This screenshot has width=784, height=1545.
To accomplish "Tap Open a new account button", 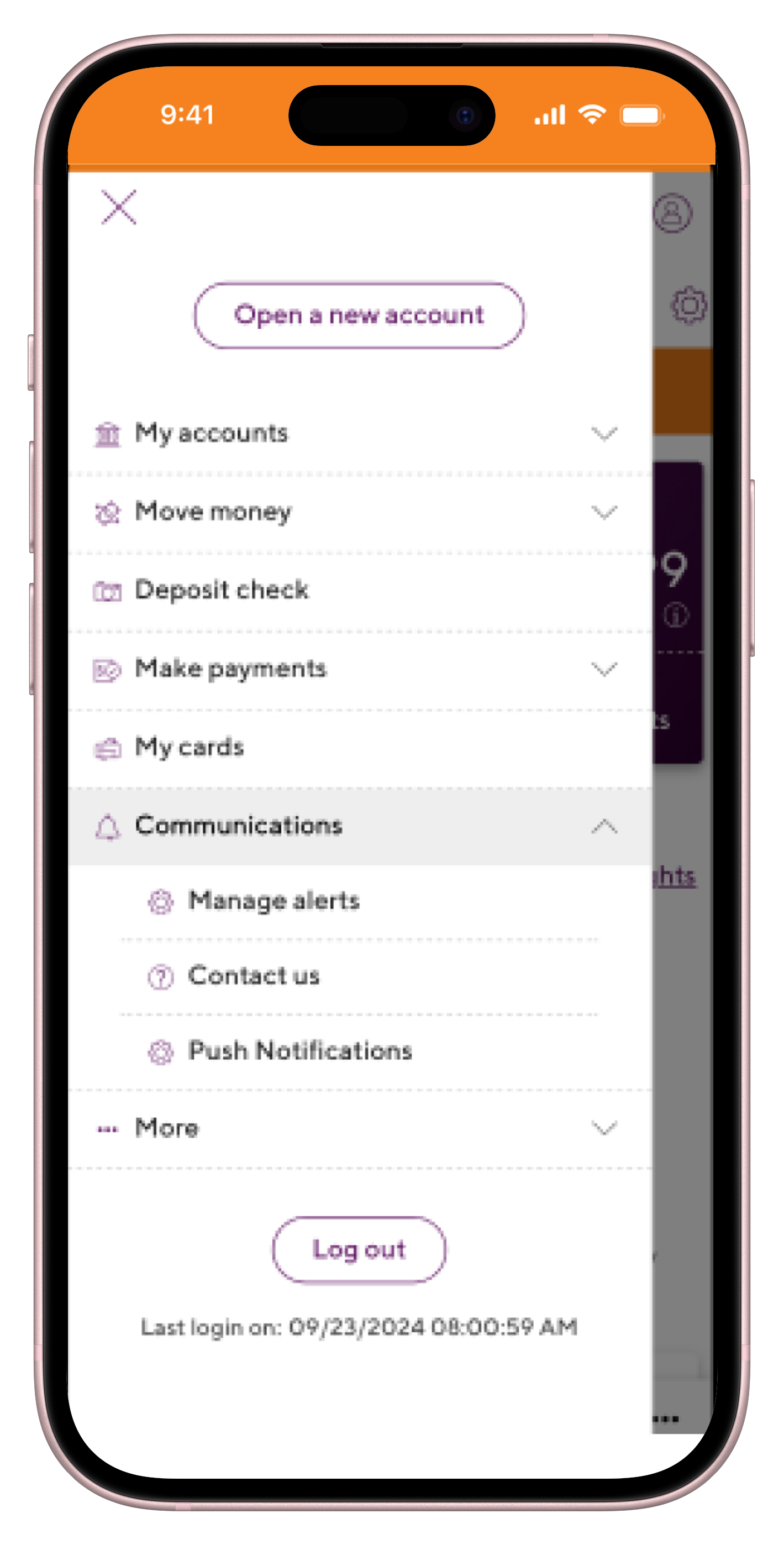I will [359, 316].
